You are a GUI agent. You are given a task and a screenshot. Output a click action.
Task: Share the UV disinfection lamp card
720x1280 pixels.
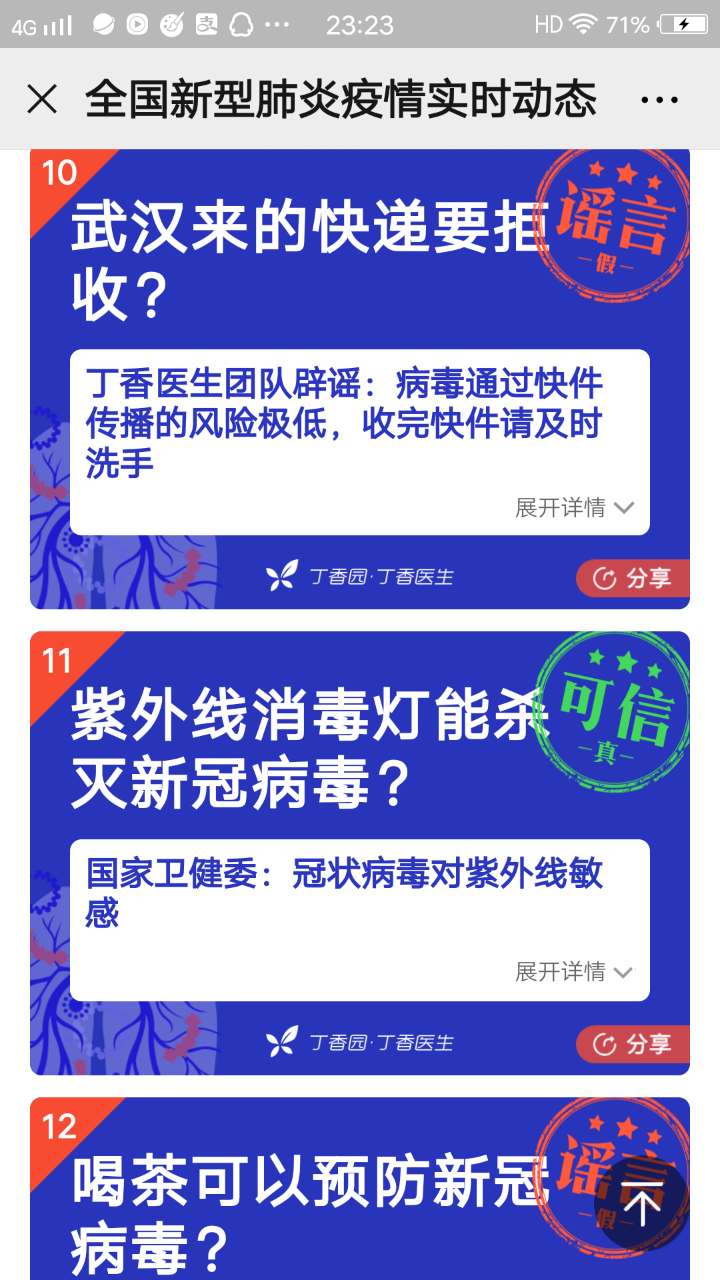point(632,1045)
